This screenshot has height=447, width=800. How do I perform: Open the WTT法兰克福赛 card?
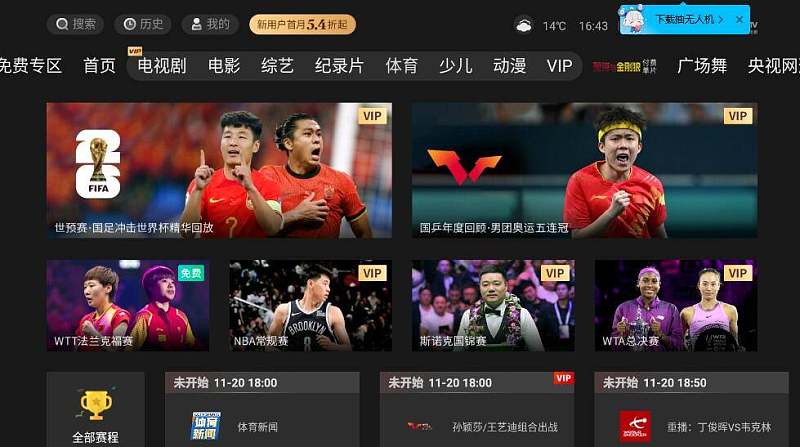tap(127, 305)
